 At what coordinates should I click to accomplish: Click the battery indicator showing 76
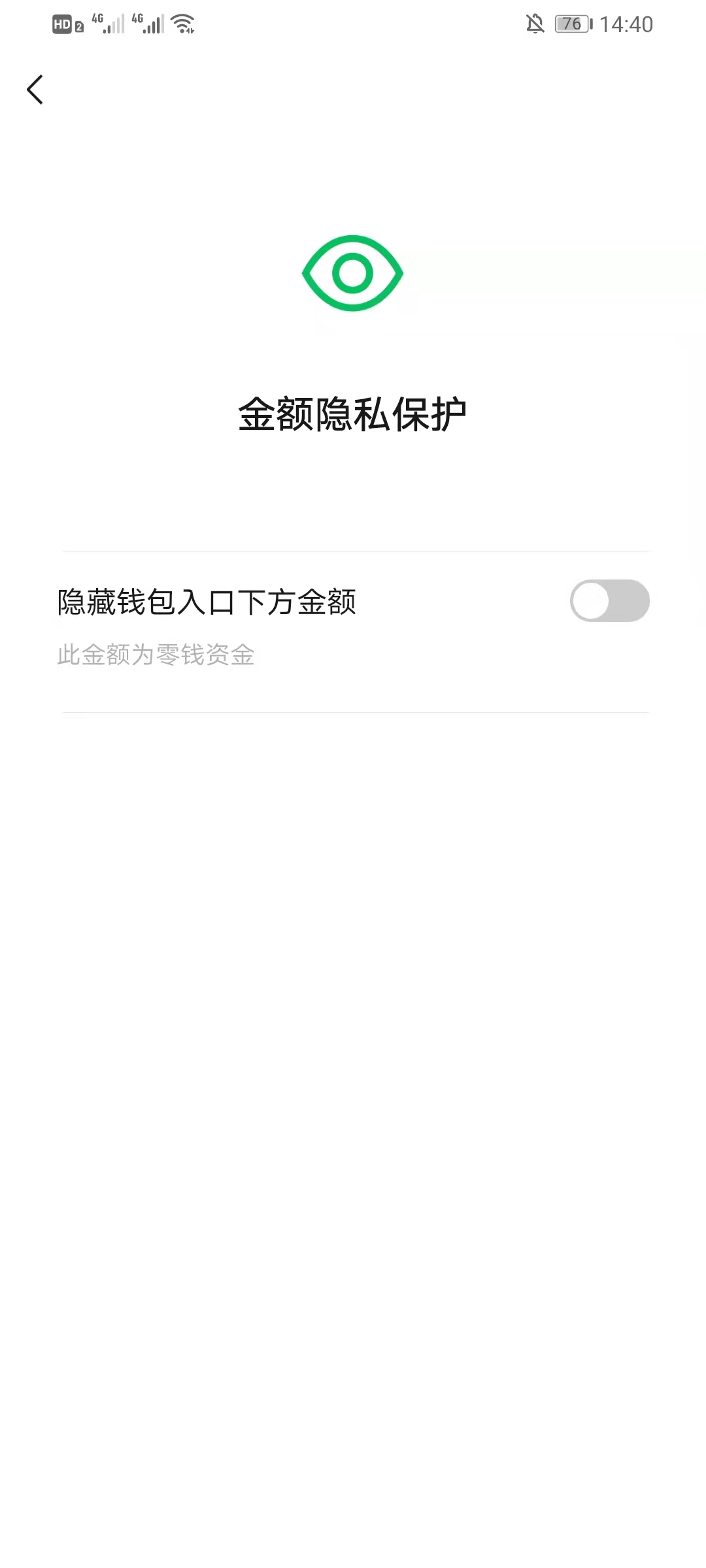click(571, 24)
